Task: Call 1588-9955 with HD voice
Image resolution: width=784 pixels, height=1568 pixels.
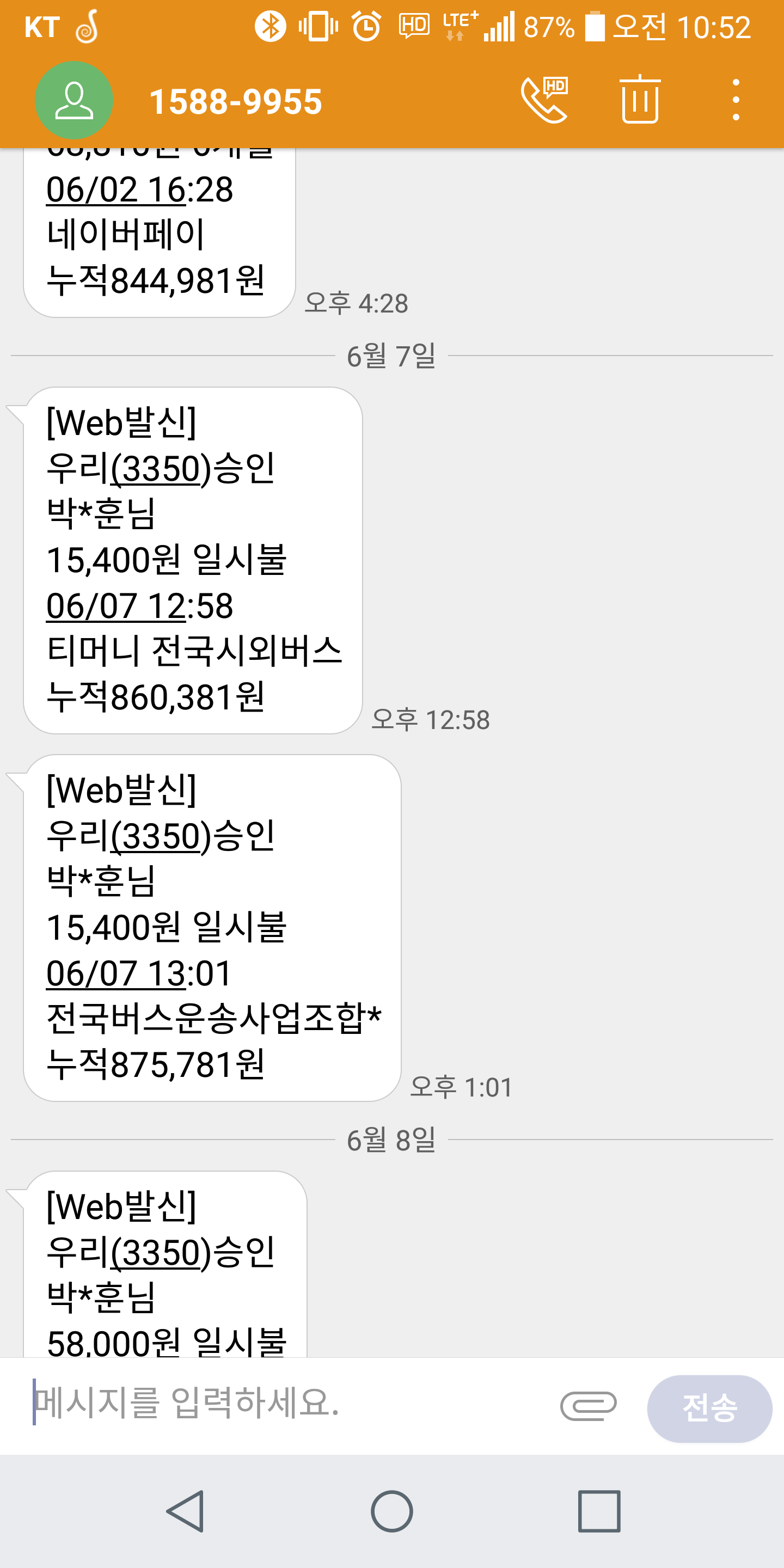Action: click(x=545, y=100)
